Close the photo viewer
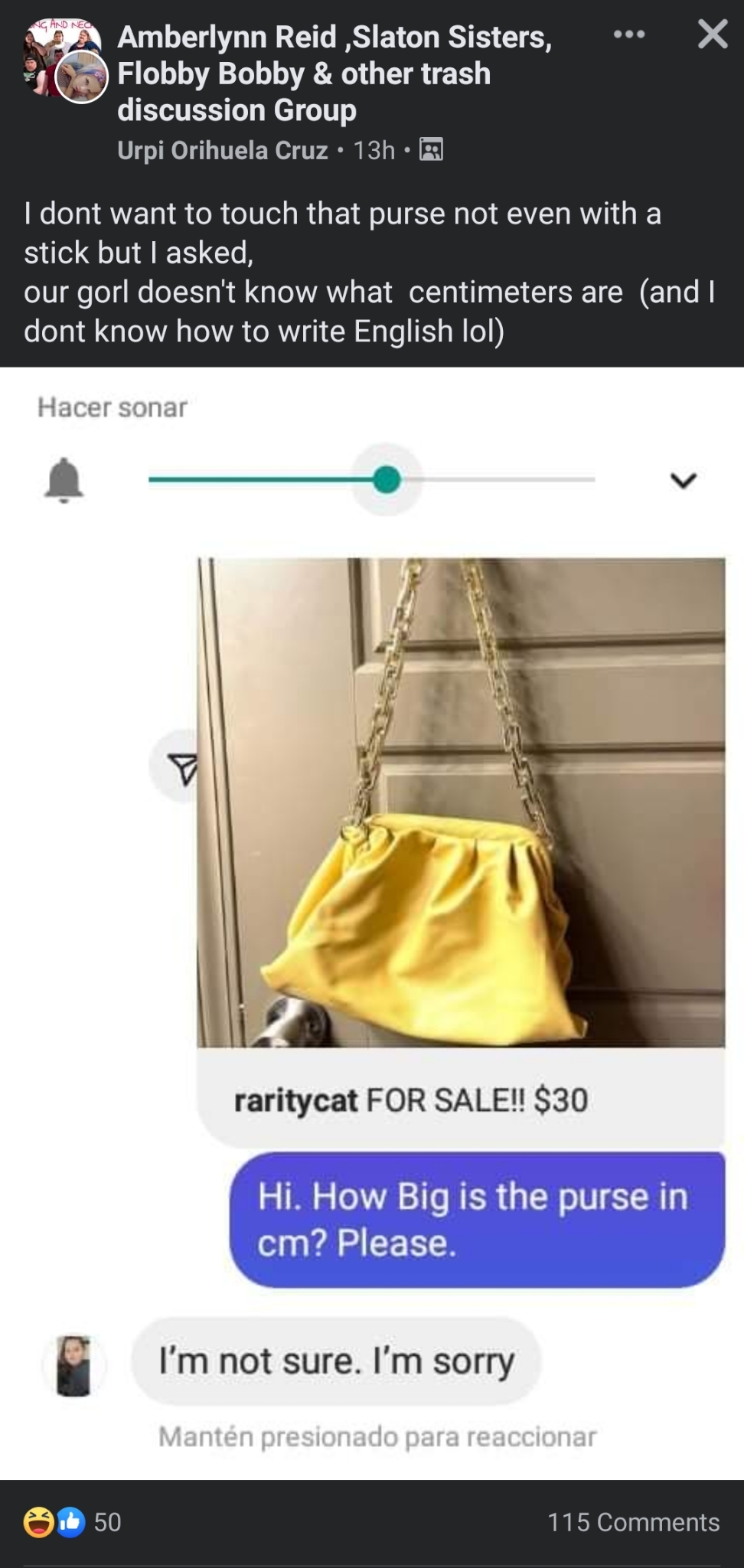 pos(713,34)
